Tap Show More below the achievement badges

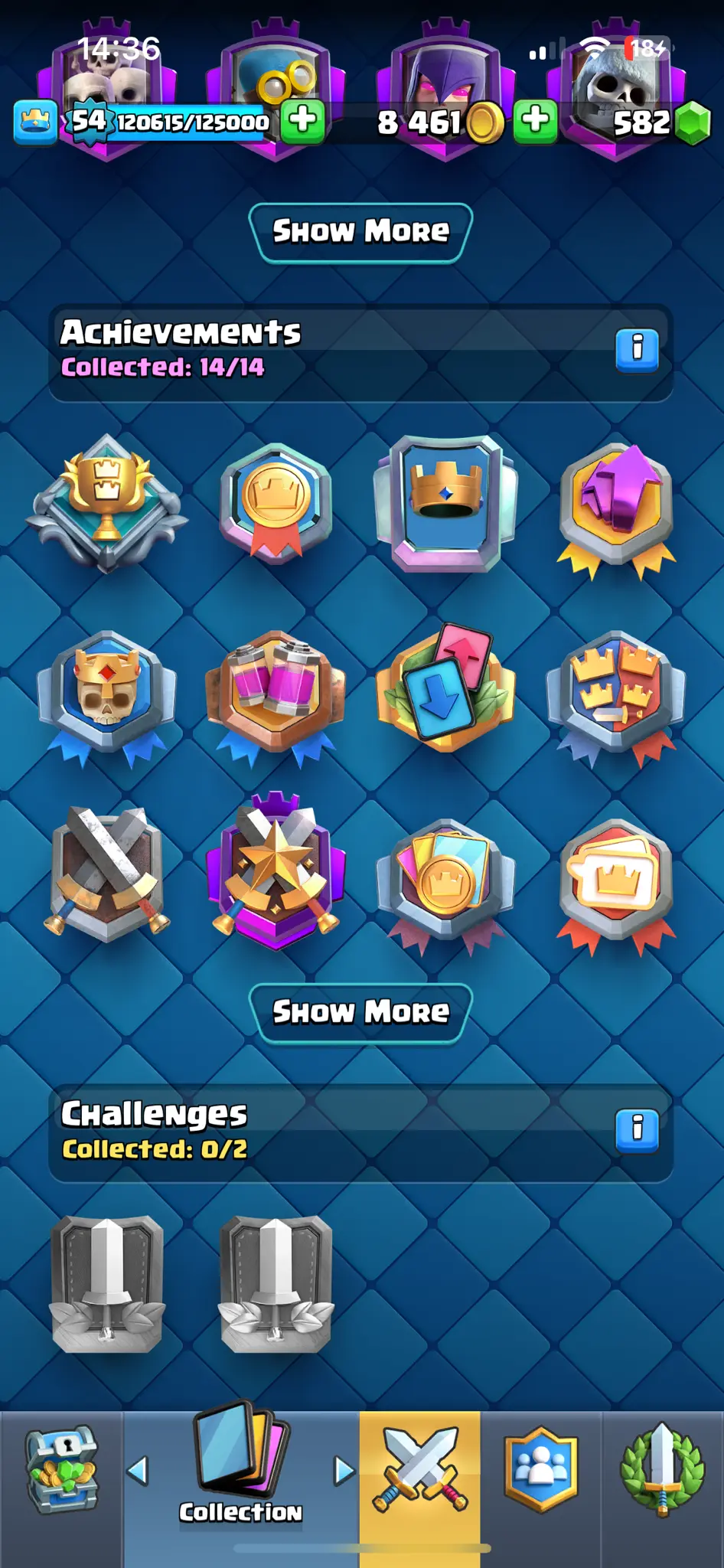pos(360,1012)
